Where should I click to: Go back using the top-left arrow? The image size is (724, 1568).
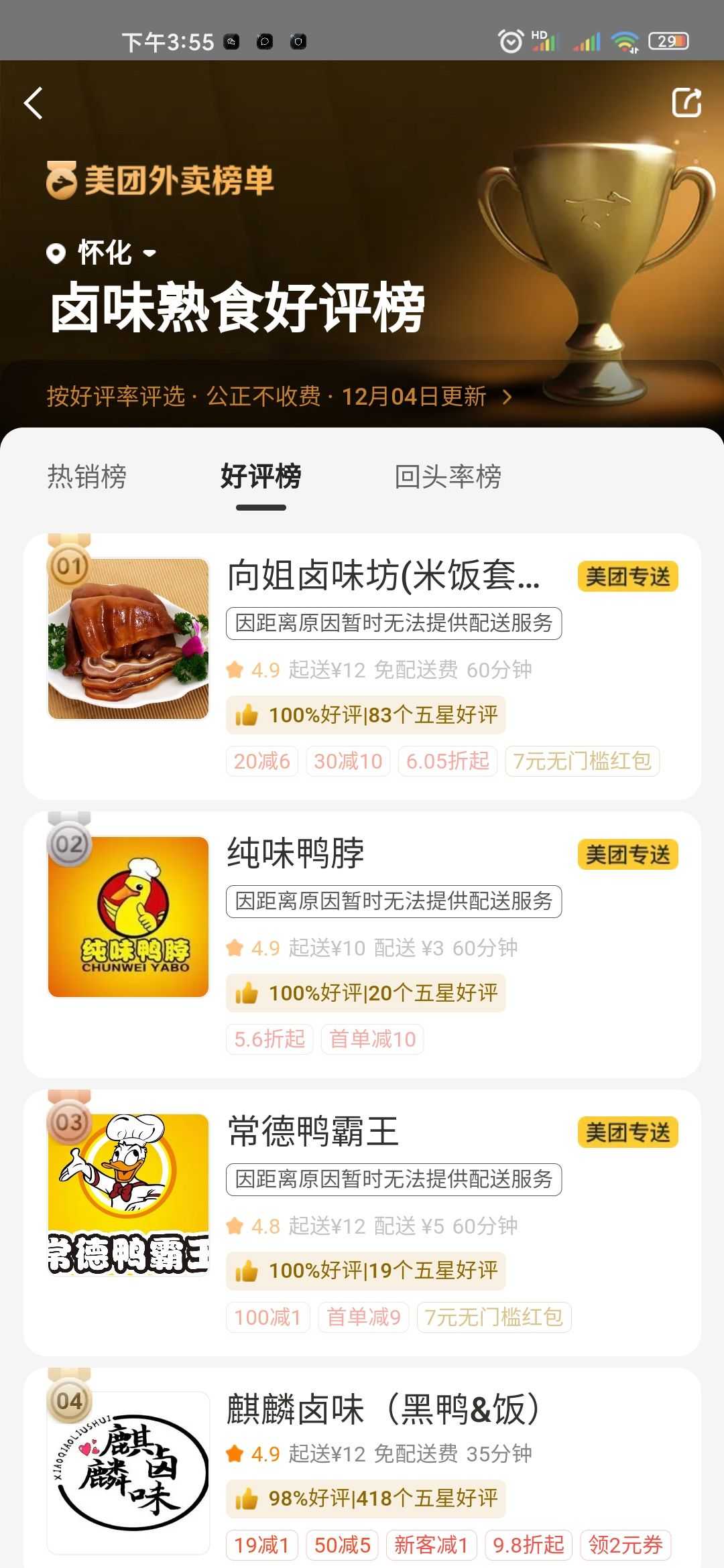pos(34,103)
